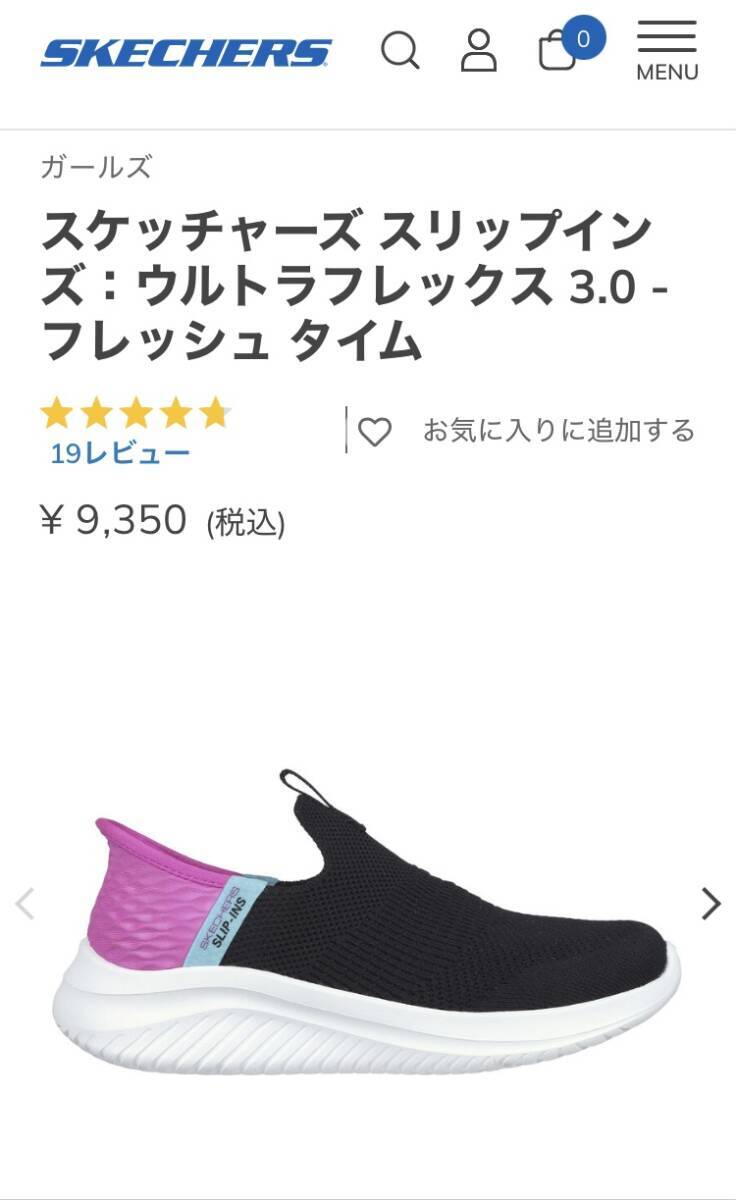The height and width of the screenshot is (1200, 736).
Task: Go to the Skechers homepage logo
Action: click(x=186, y=52)
